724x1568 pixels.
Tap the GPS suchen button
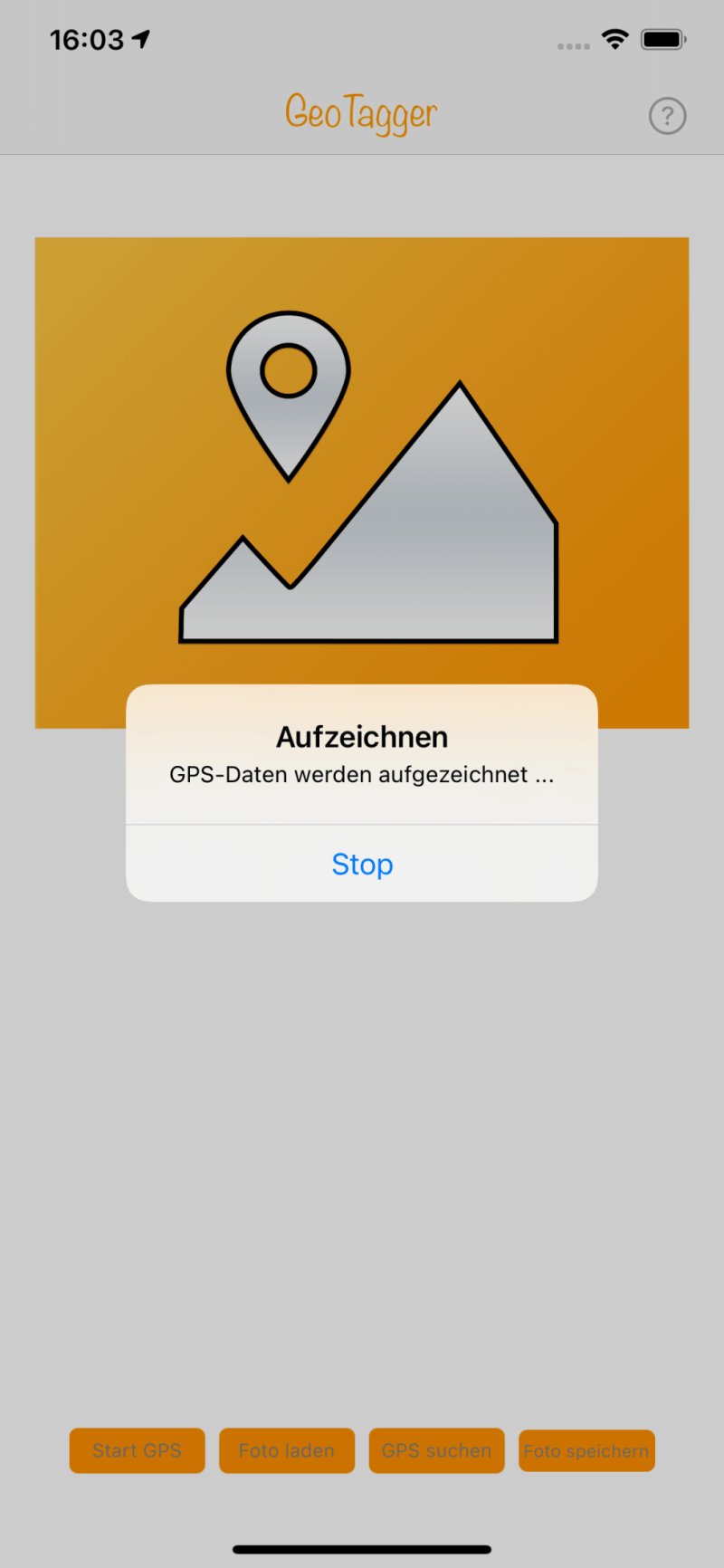(436, 1450)
